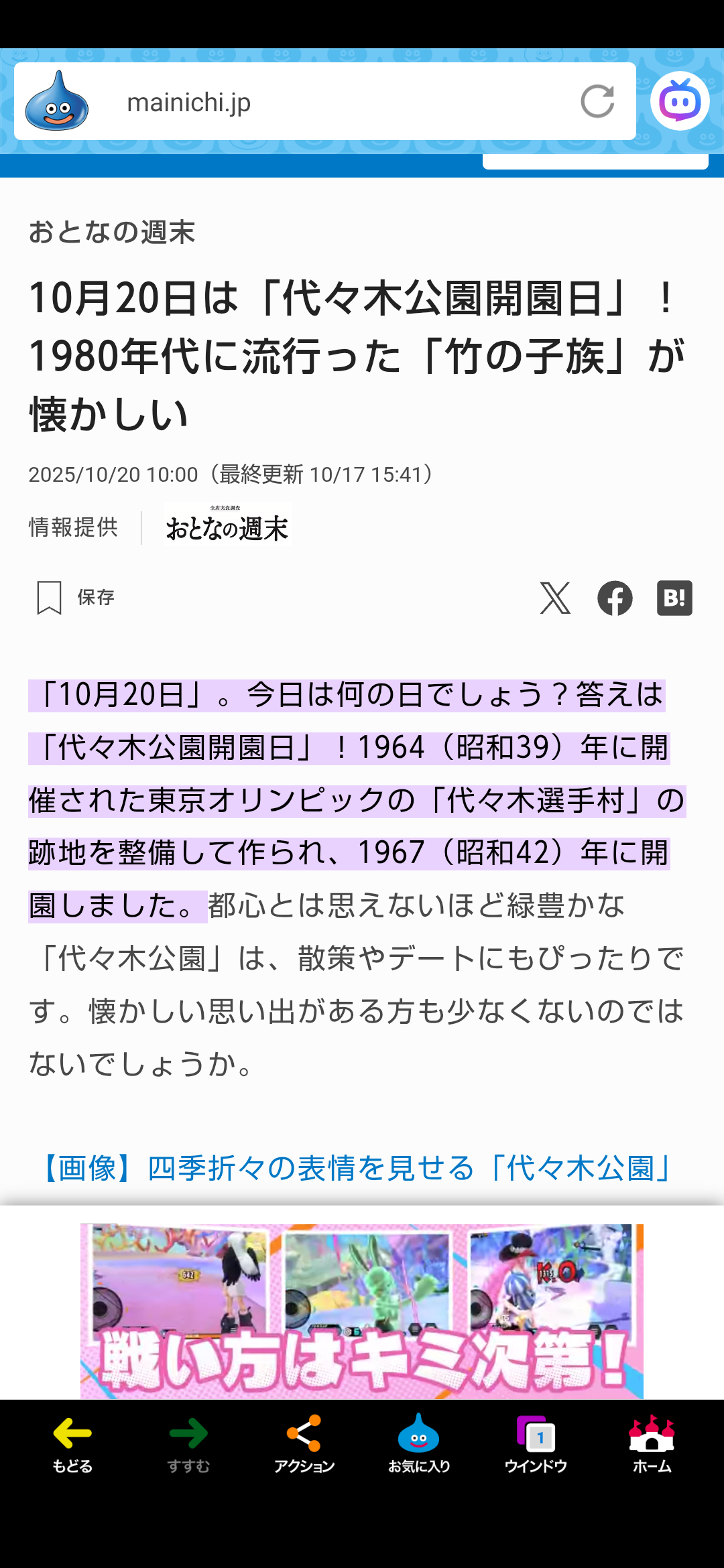Image resolution: width=724 pixels, height=1568 pixels.
Task: Show the ウインドウ tab list
Action: pos(536,1445)
